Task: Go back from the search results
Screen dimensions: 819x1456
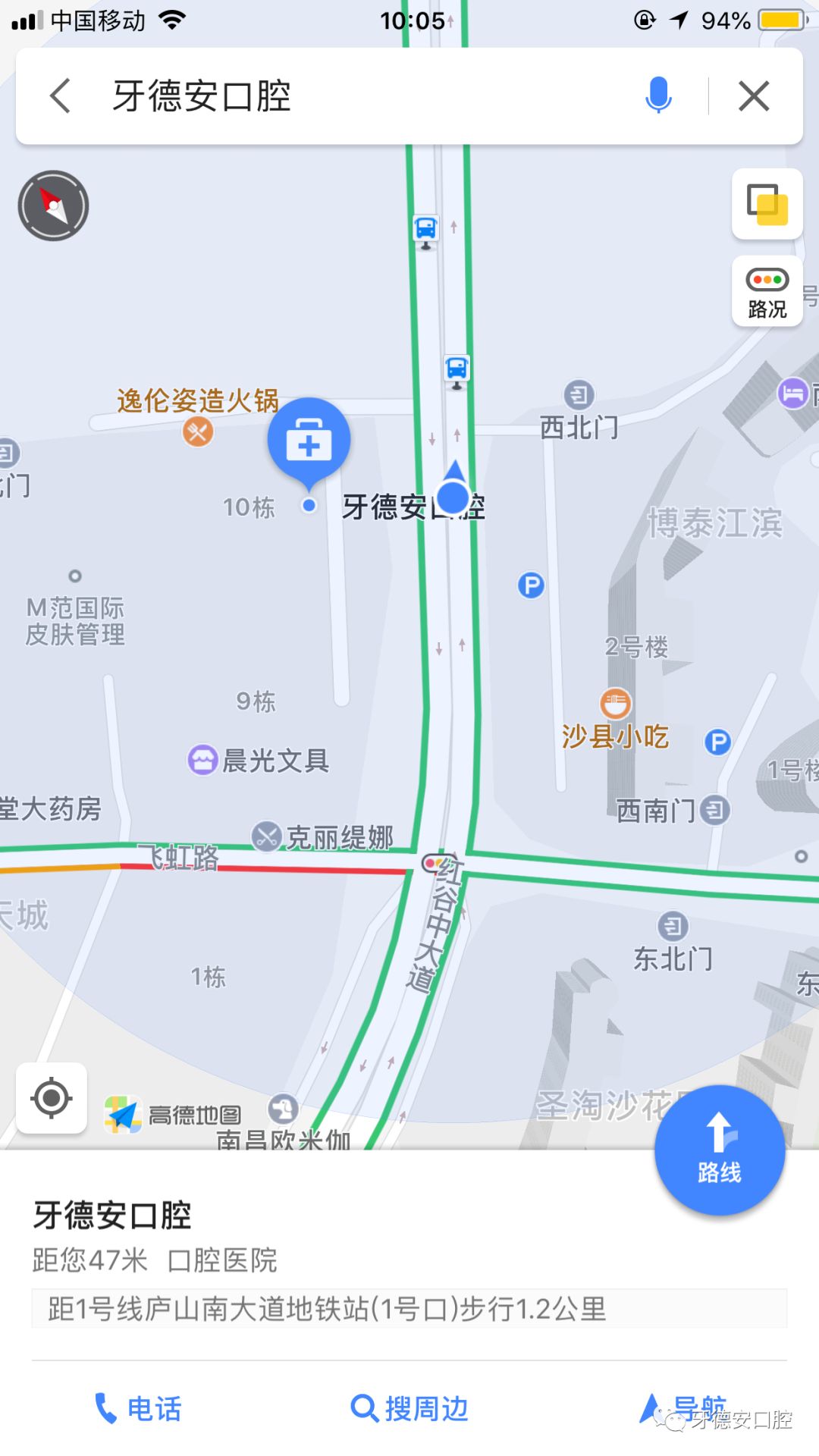Action: (x=61, y=96)
